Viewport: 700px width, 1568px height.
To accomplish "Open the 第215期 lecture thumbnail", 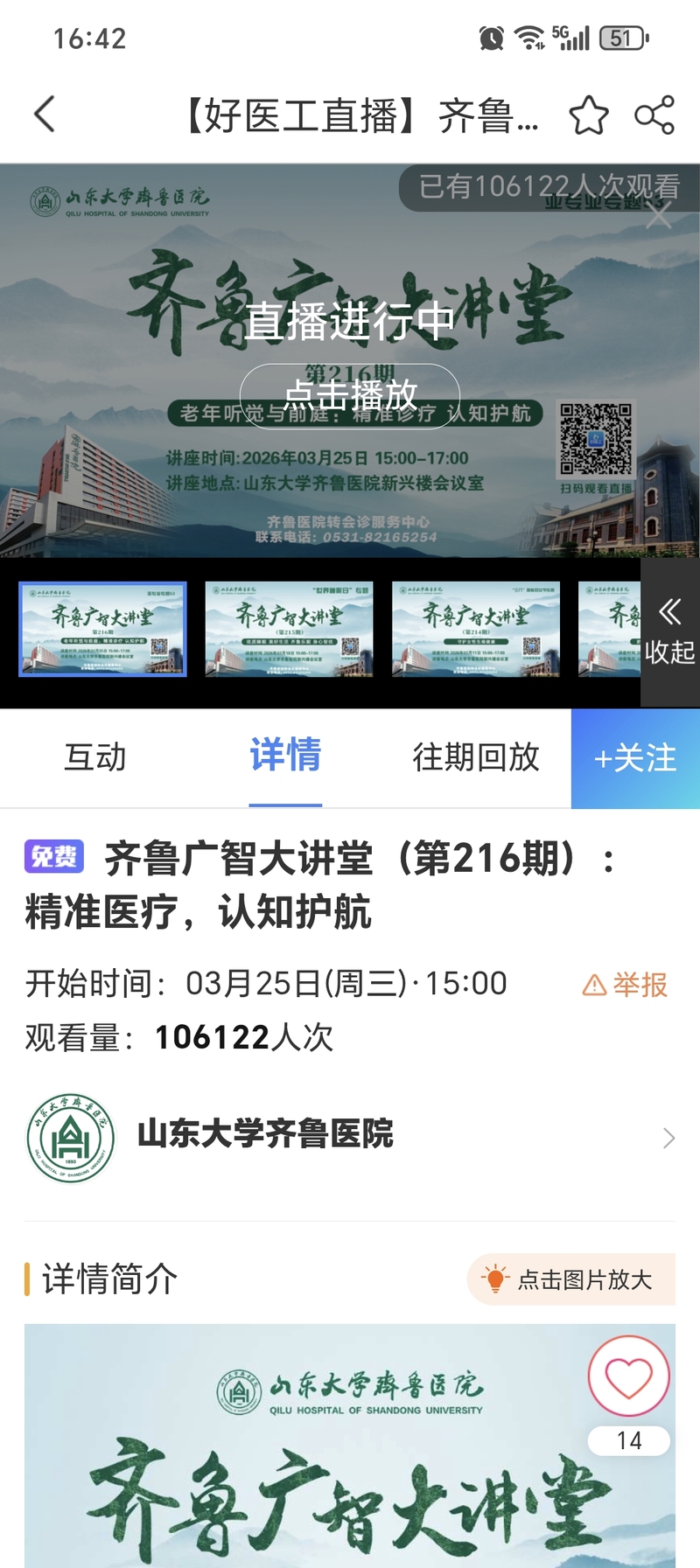I will 290,630.
